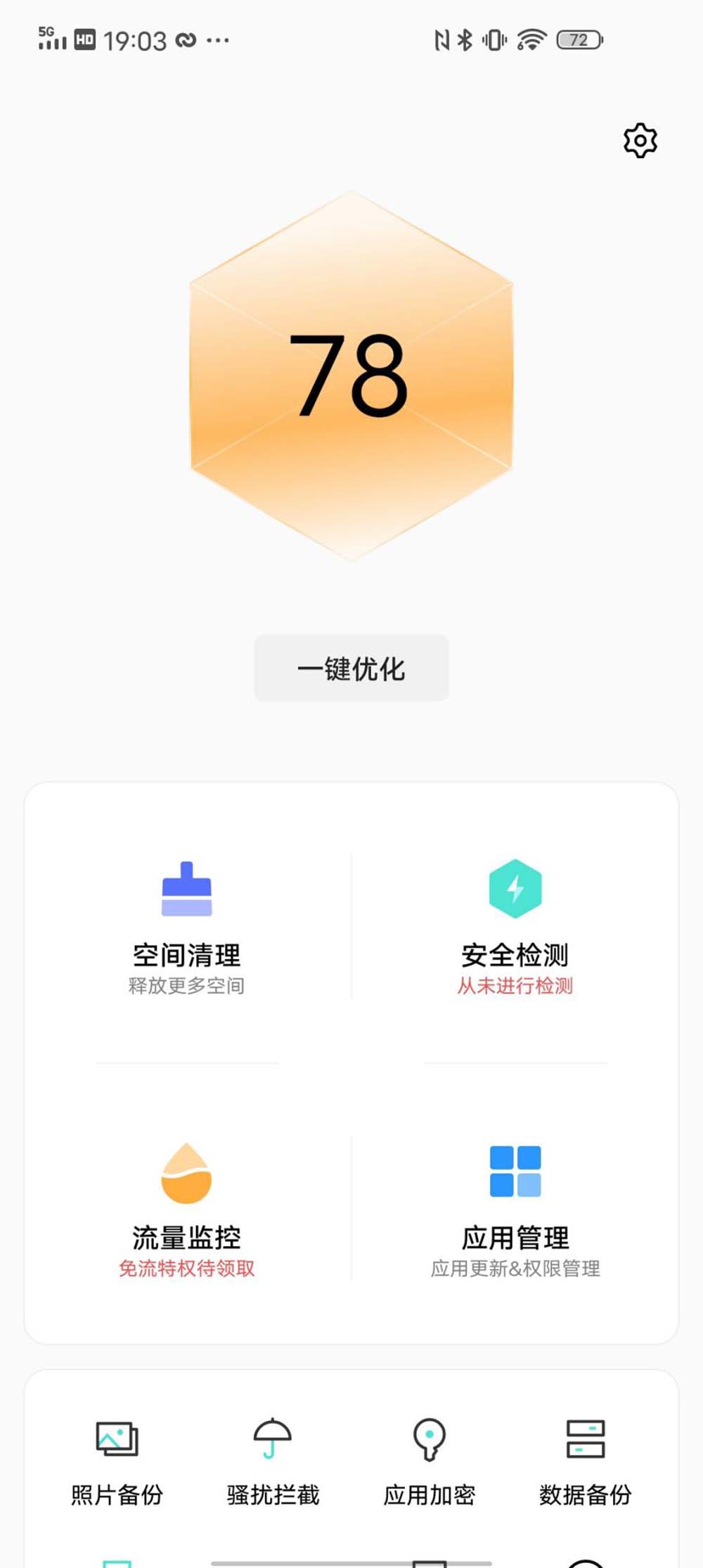Image resolution: width=703 pixels, height=1568 pixels.
Task: Open the 流量监控 water-drop icon
Action: point(186,1174)
